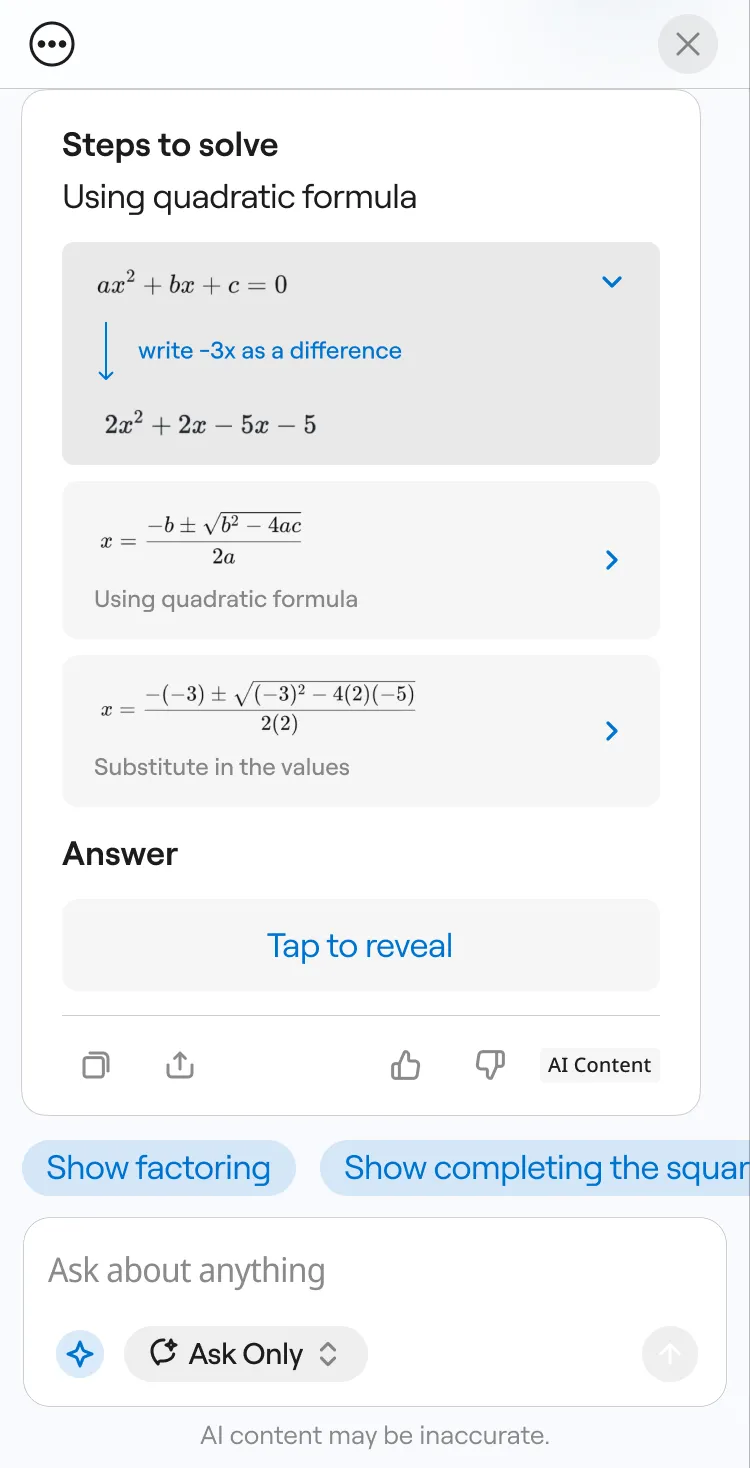Select the sparkle AI icon beside the input
This screenshot has width=750, height=1468.
coord(80,1354)
